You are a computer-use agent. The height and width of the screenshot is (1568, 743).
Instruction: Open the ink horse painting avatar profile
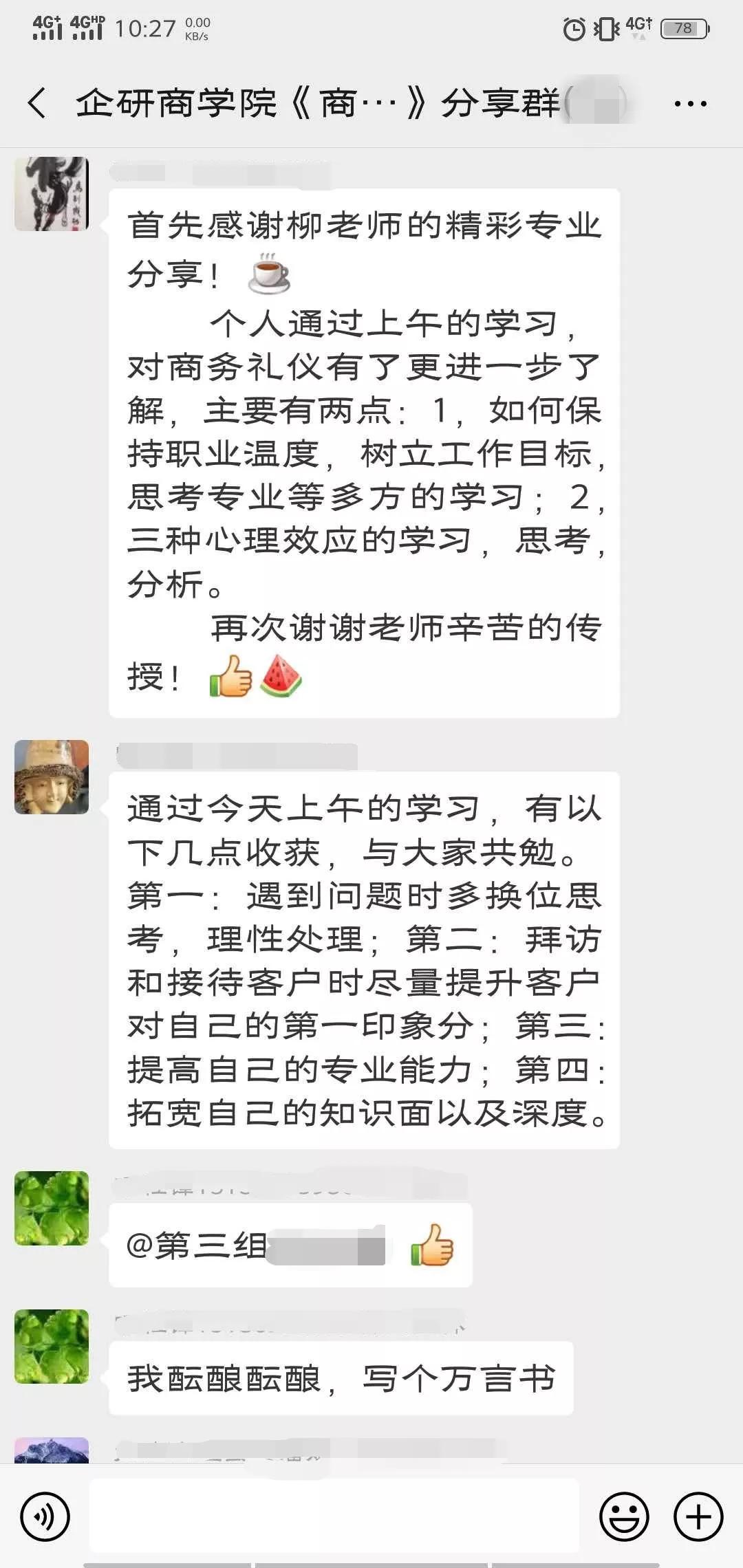[52, 194]
